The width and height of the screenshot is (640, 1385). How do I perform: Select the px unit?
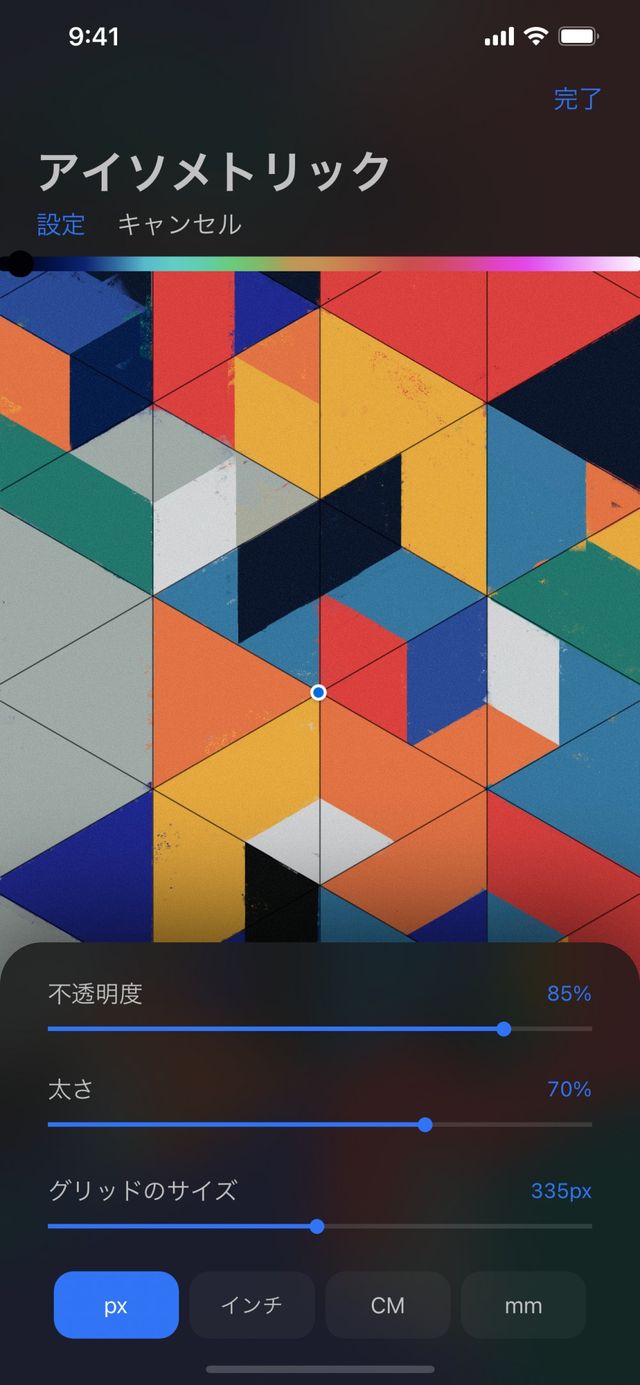click(x=116, y=1305)
